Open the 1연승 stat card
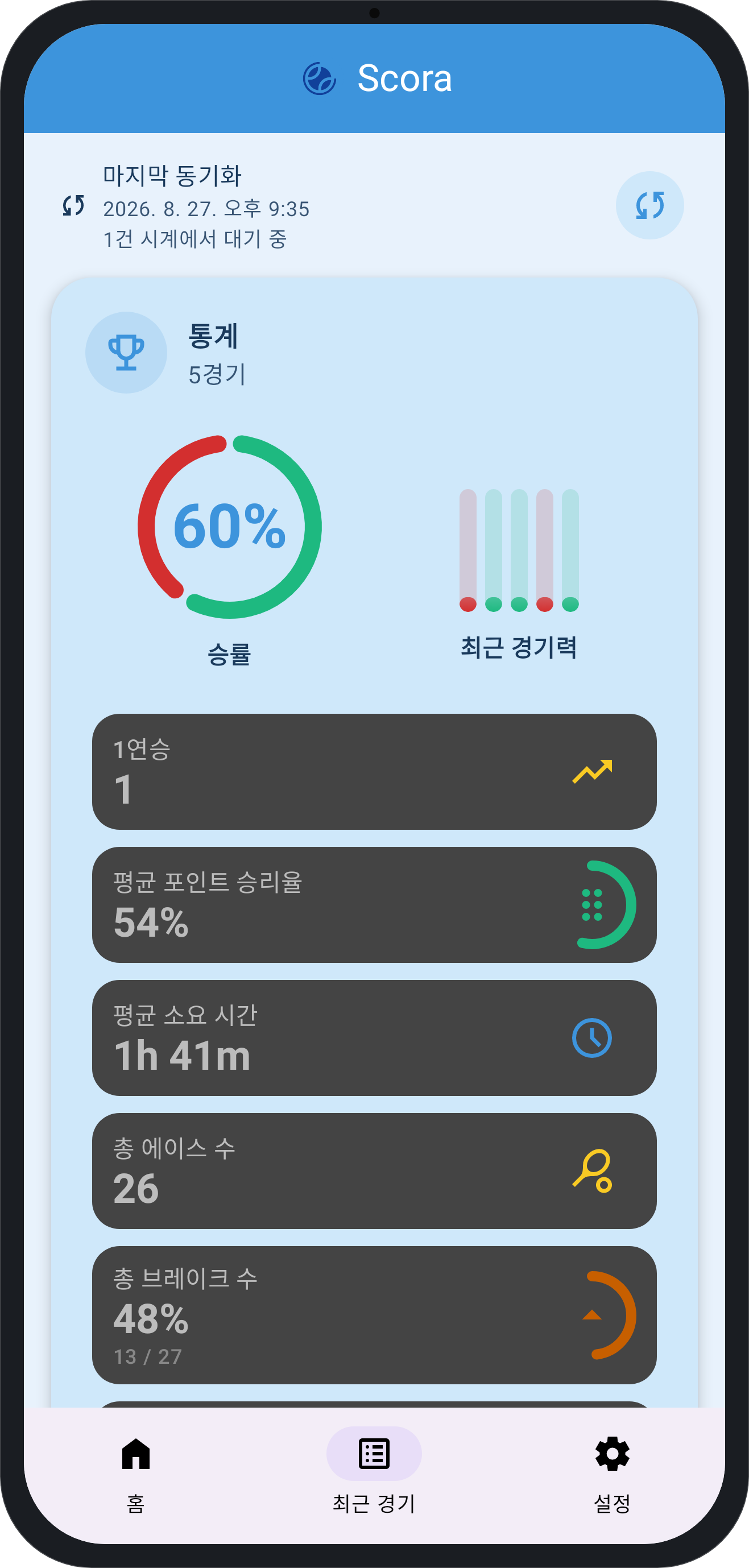 click(x=374, y=771)
